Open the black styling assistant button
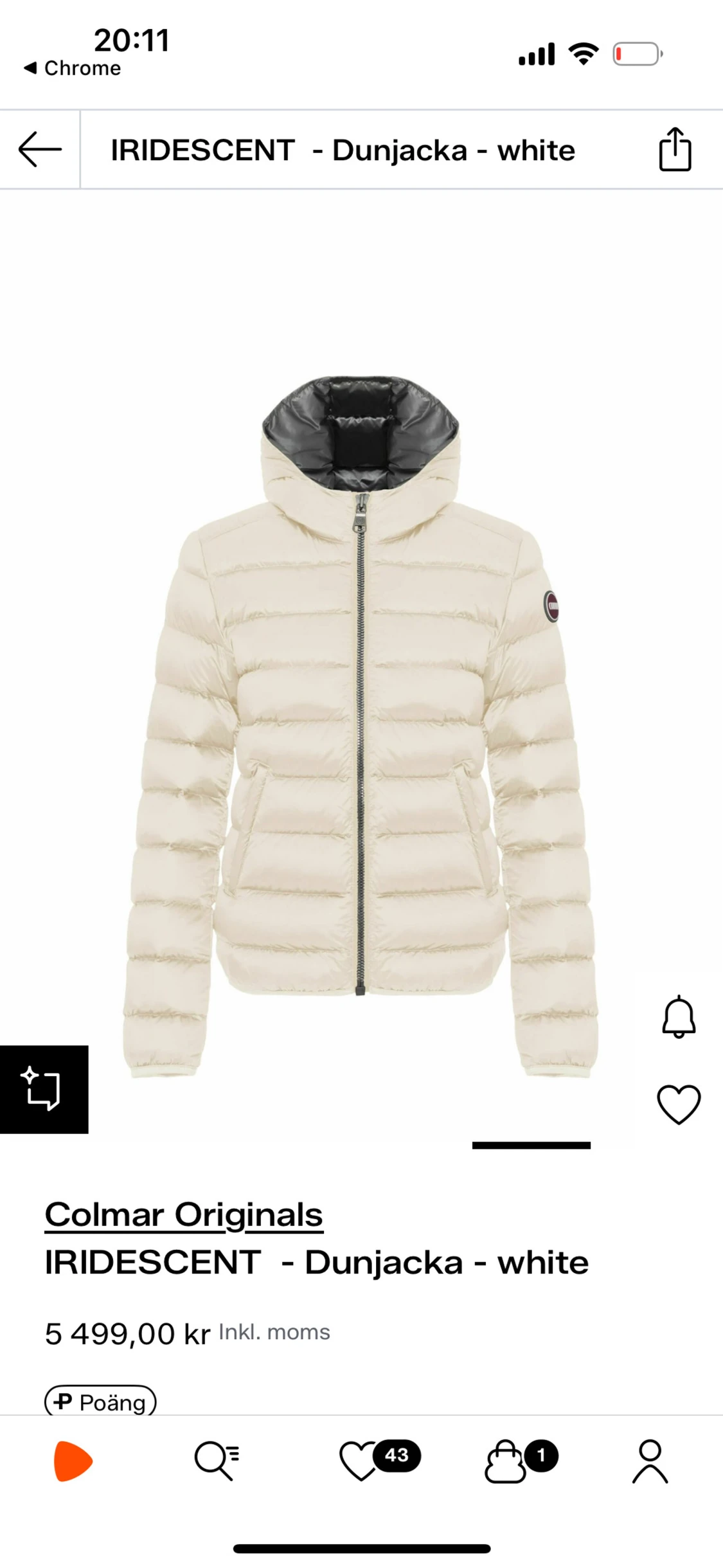Viewport: 723px width, 1568px height. click(x=44, y=1089)
